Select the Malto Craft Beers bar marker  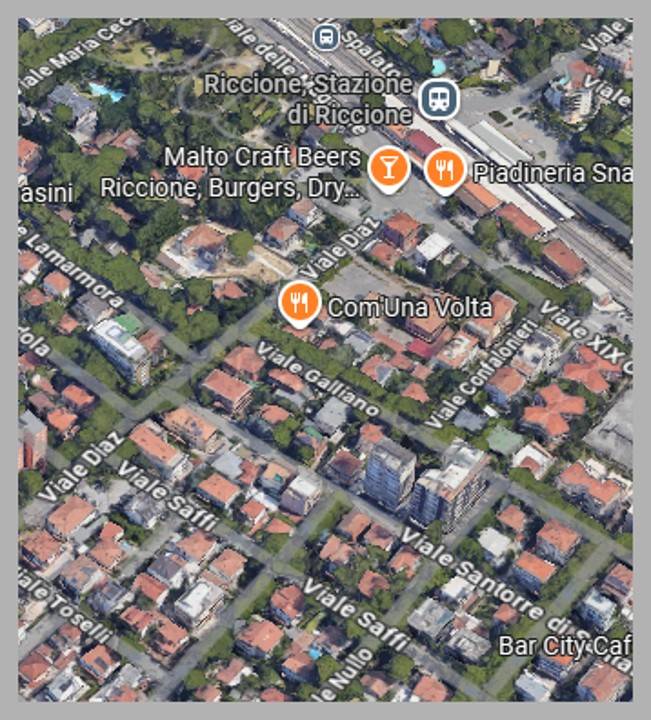coord(388,166)
